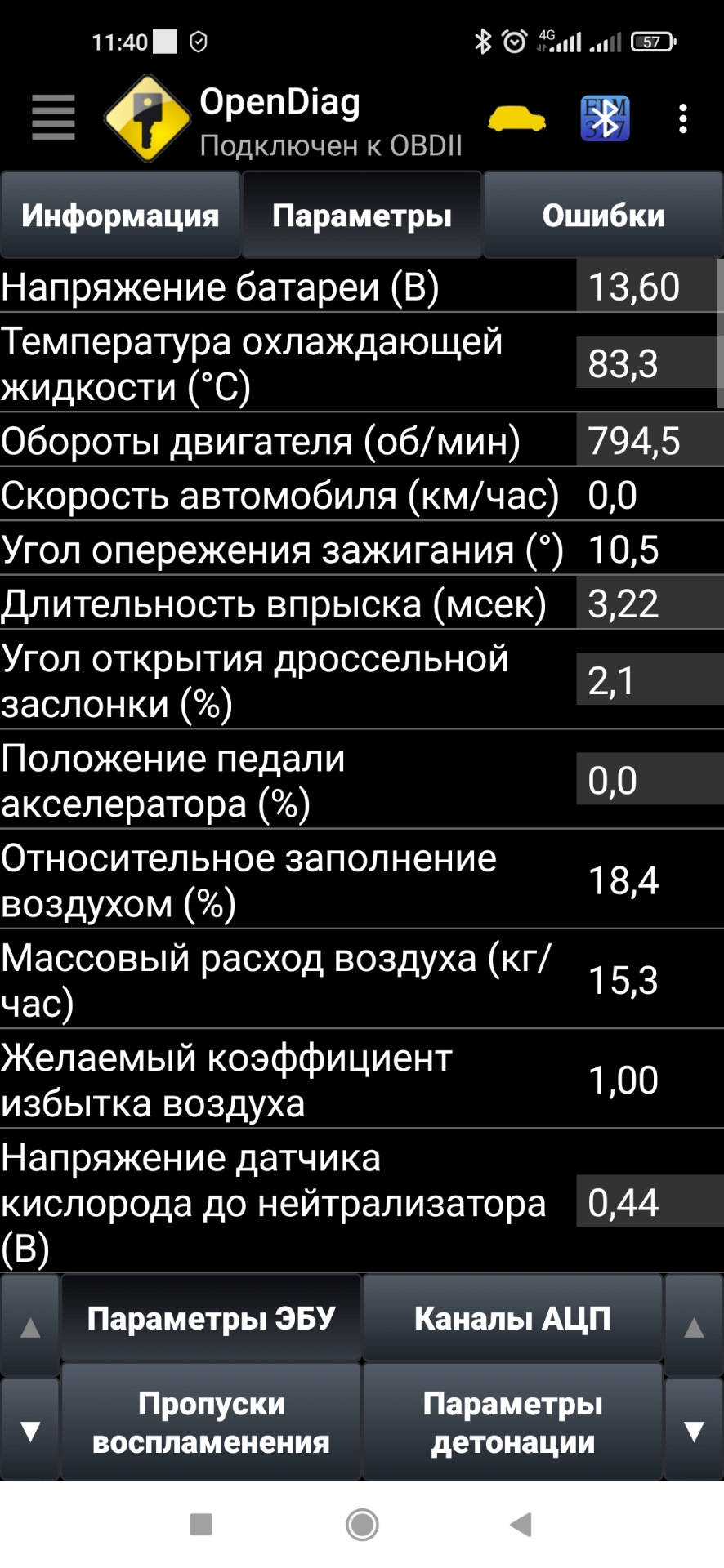Tap the yellow car icon
Viewport: 724px width, 1568px height.
coord(516,119)
